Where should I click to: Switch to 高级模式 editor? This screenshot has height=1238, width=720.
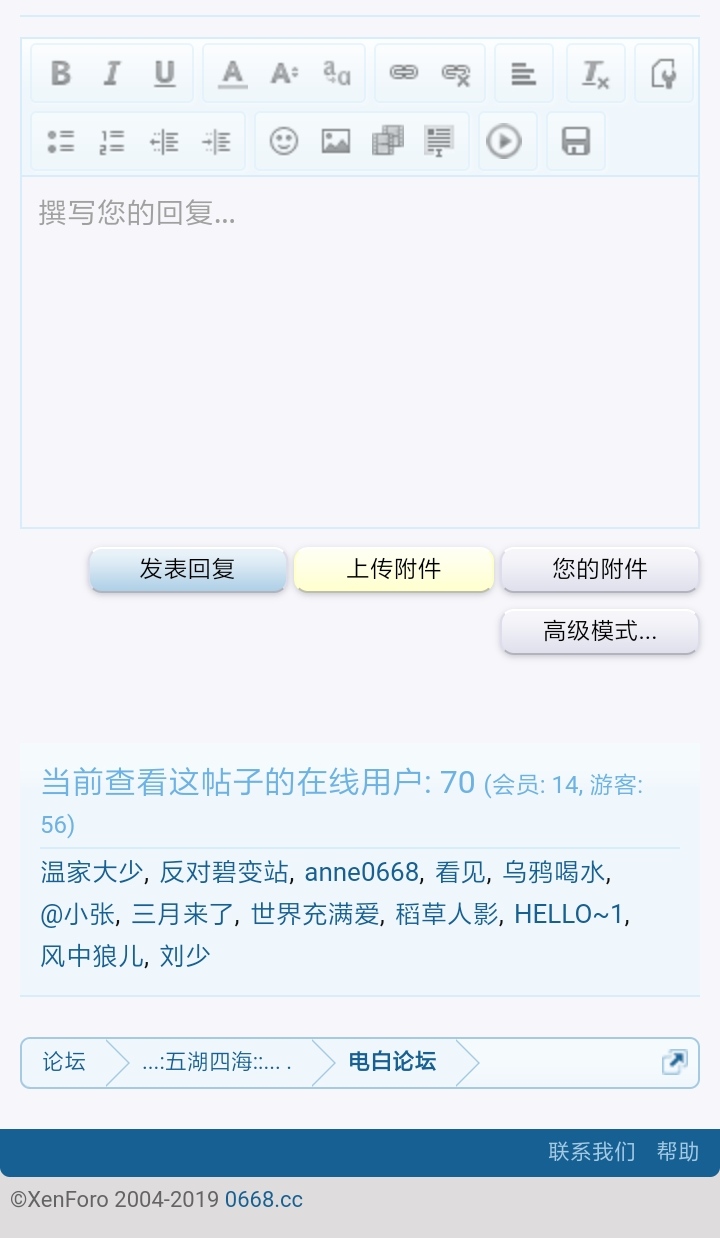coord(600,631)
